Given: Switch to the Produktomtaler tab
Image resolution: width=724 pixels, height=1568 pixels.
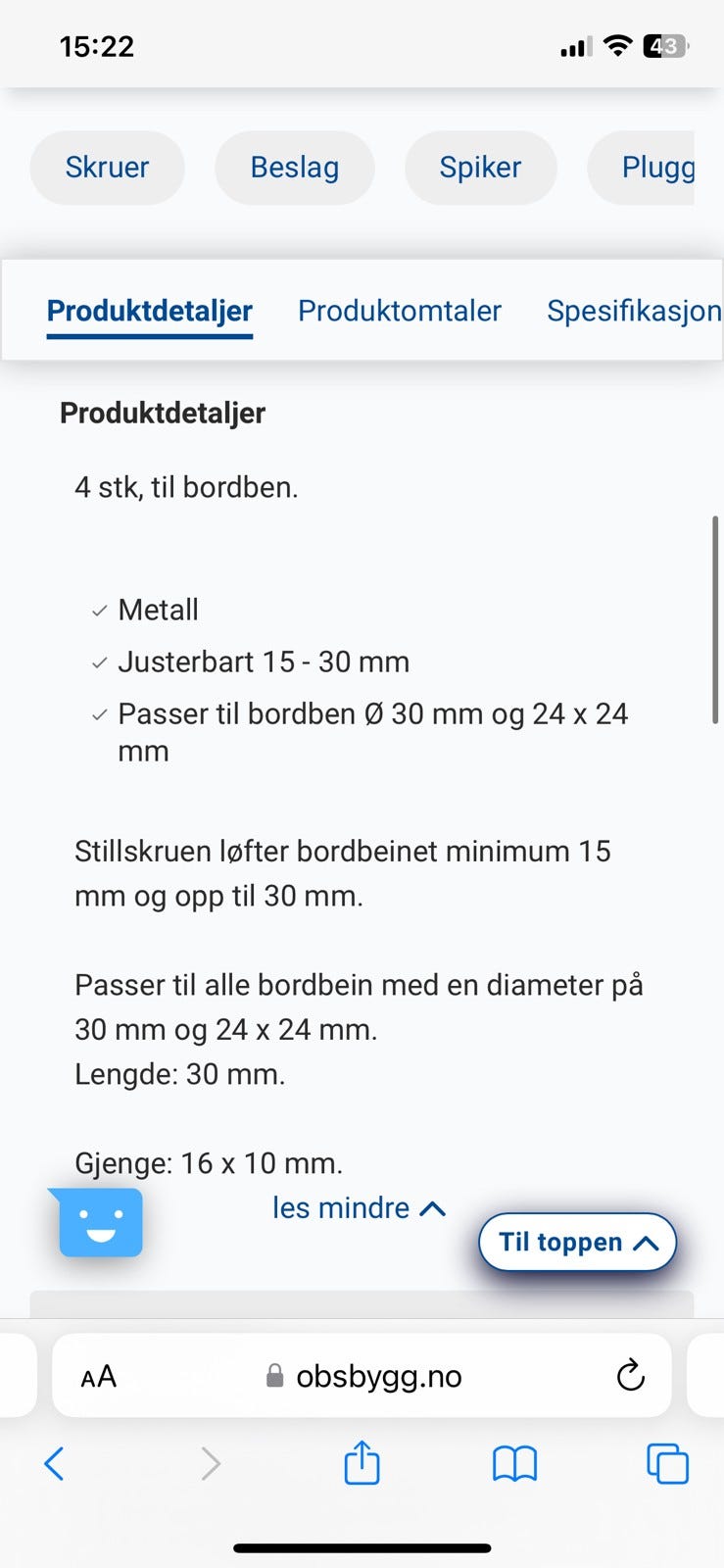Looking at the screenshot, I should tap(399, 311).
